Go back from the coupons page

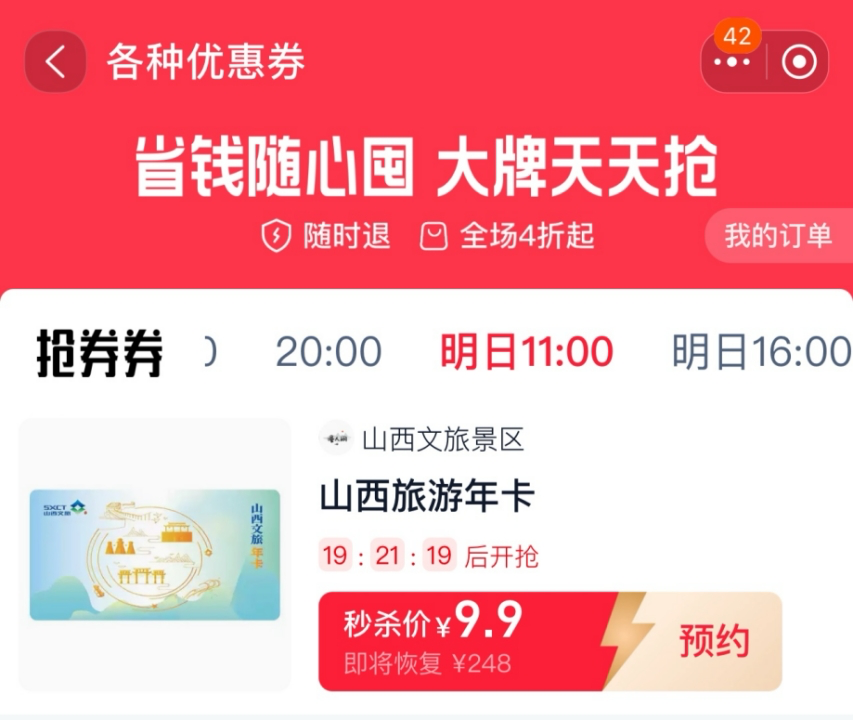tap(55, 62)
